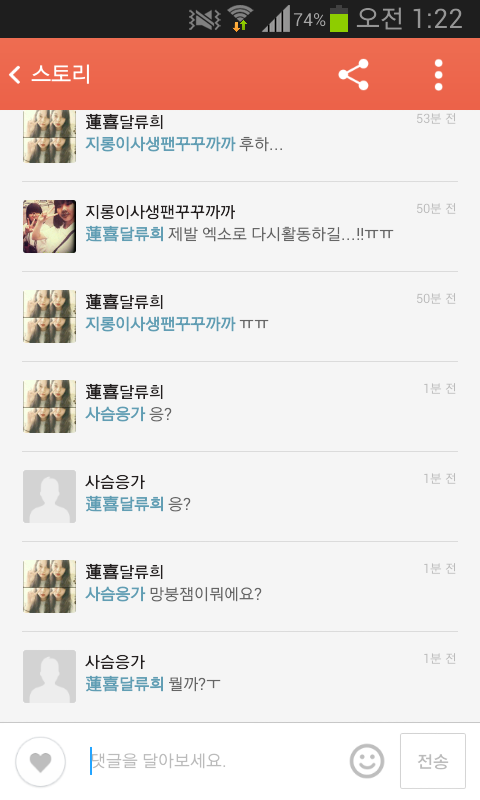Screen dimensions: 480x800
Task: Open 蓮喜달류희 avatar on 망붕잼이뭐에요? comment
Action: coord(49,586)
